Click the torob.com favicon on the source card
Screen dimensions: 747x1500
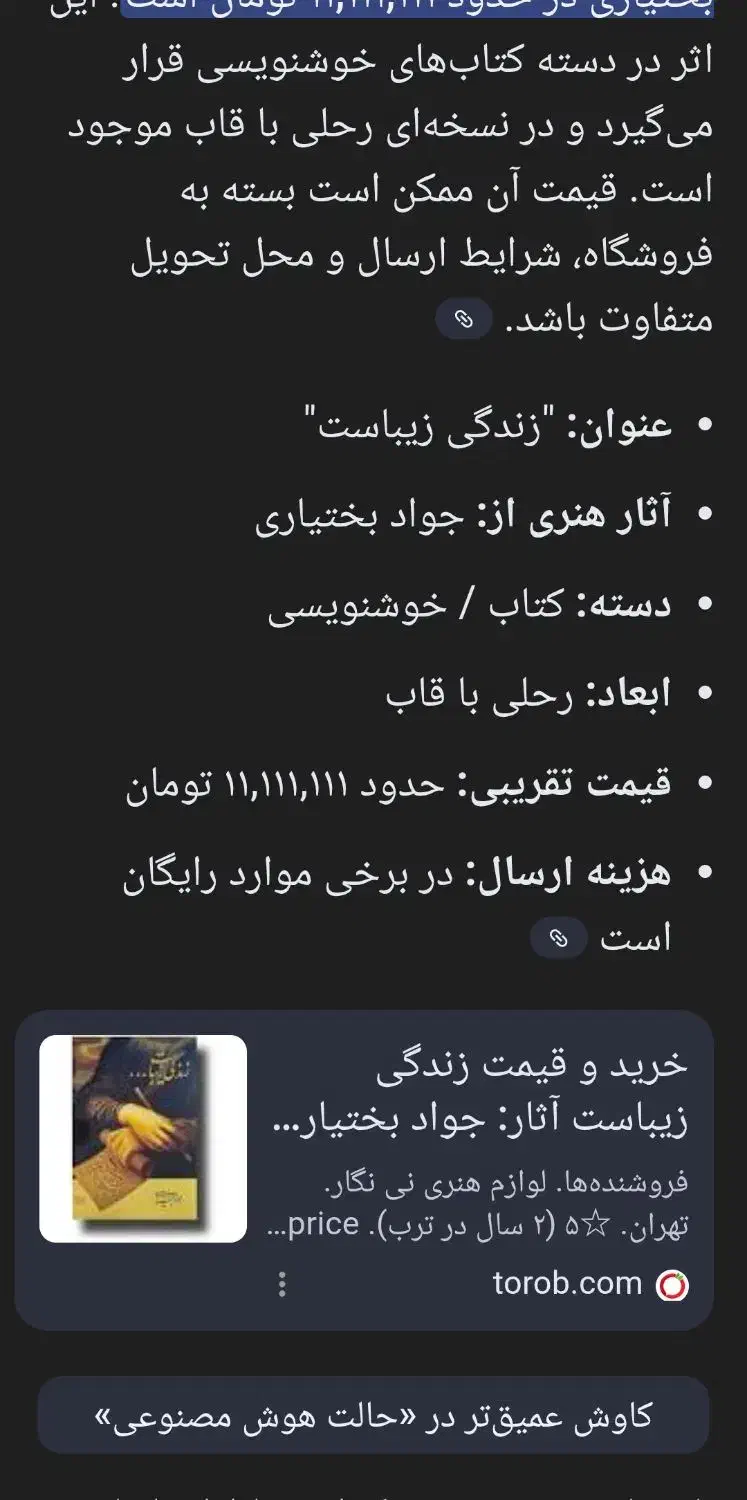(673, 1283)
